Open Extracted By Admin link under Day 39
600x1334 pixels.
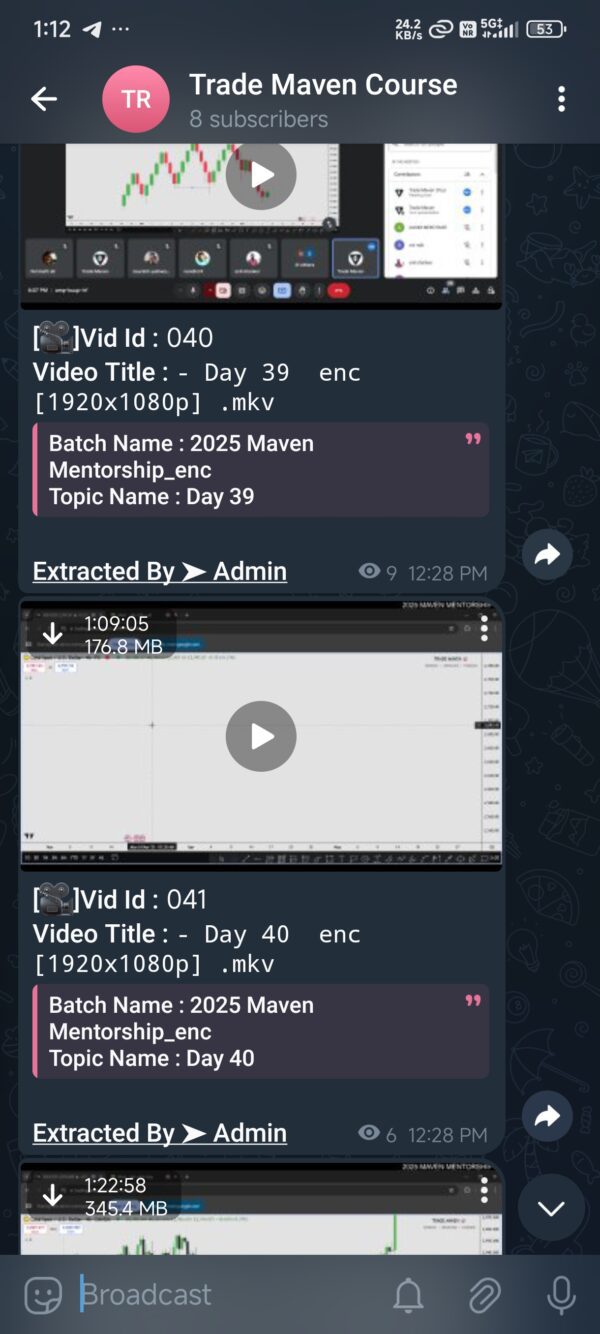[x=160, y=571]
